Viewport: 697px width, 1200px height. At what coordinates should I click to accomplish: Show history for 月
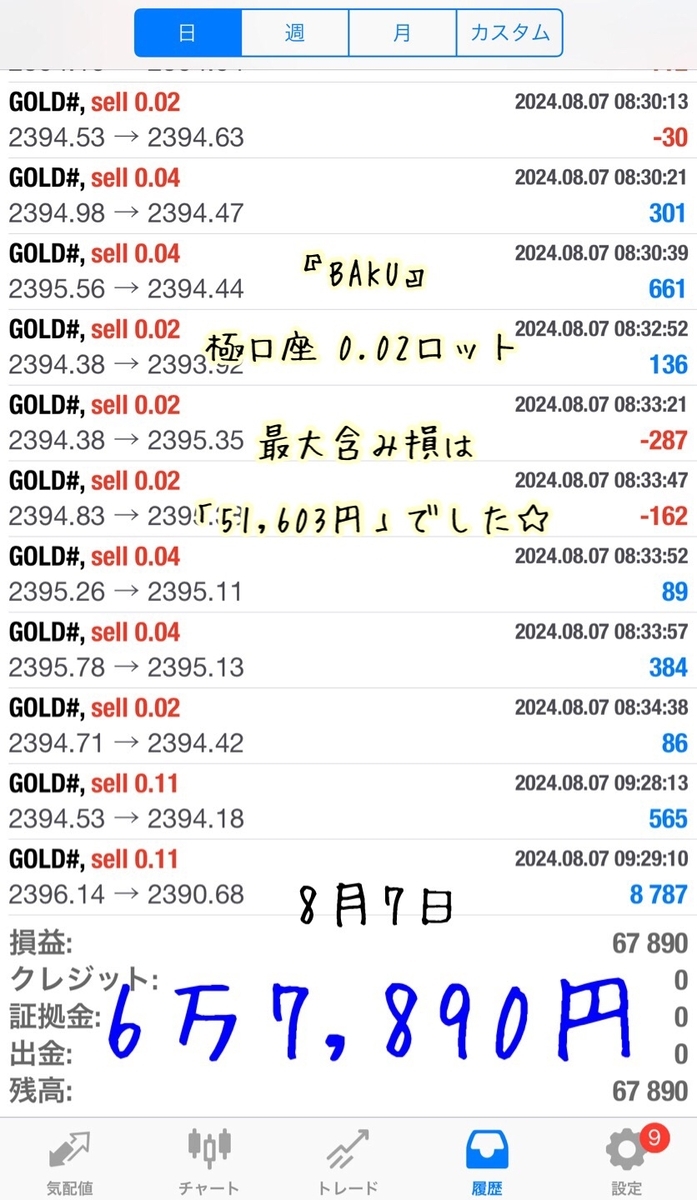[x=402, y=33]
